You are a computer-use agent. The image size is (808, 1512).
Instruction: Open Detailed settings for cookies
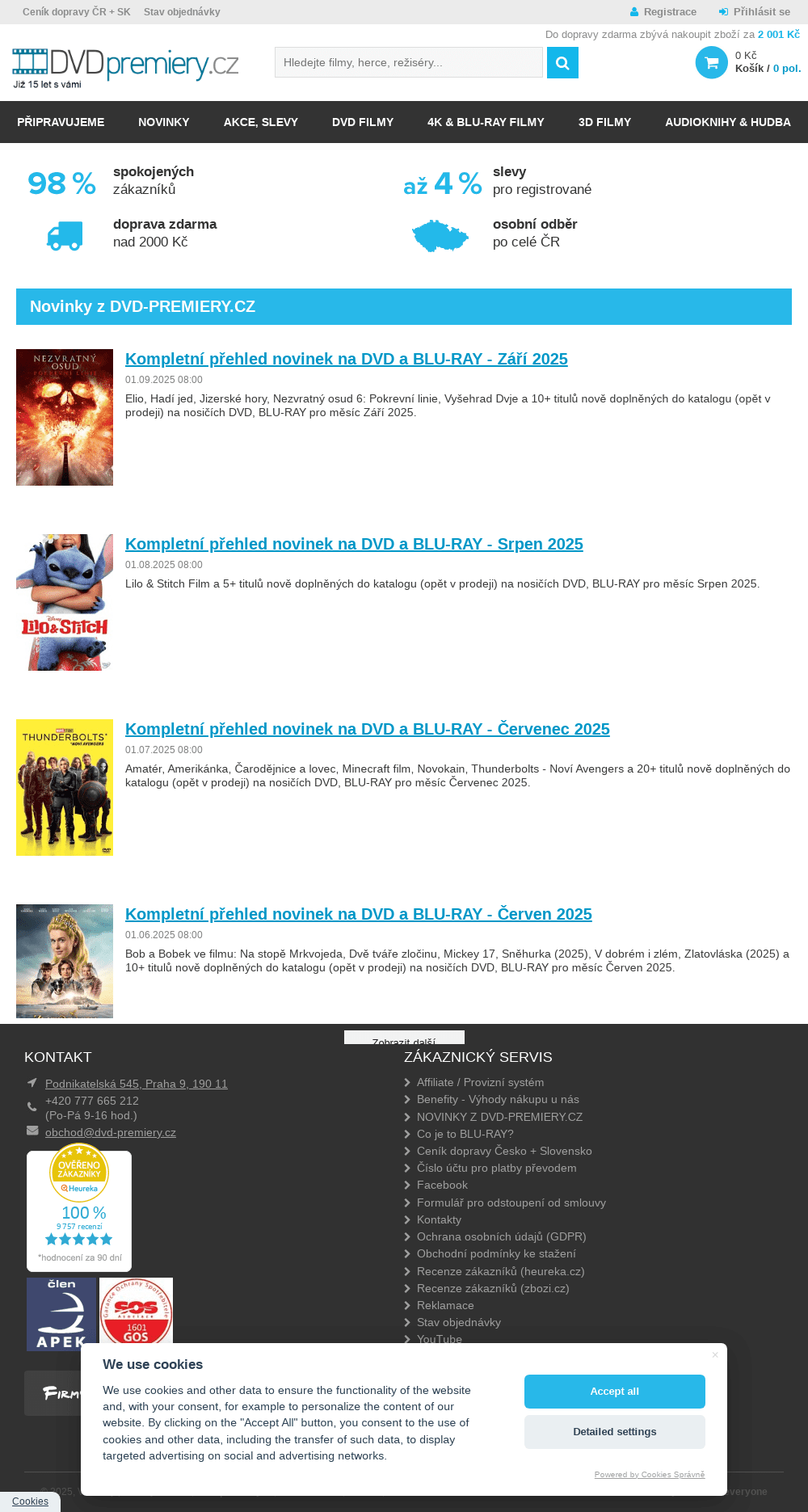[614, 1432]
